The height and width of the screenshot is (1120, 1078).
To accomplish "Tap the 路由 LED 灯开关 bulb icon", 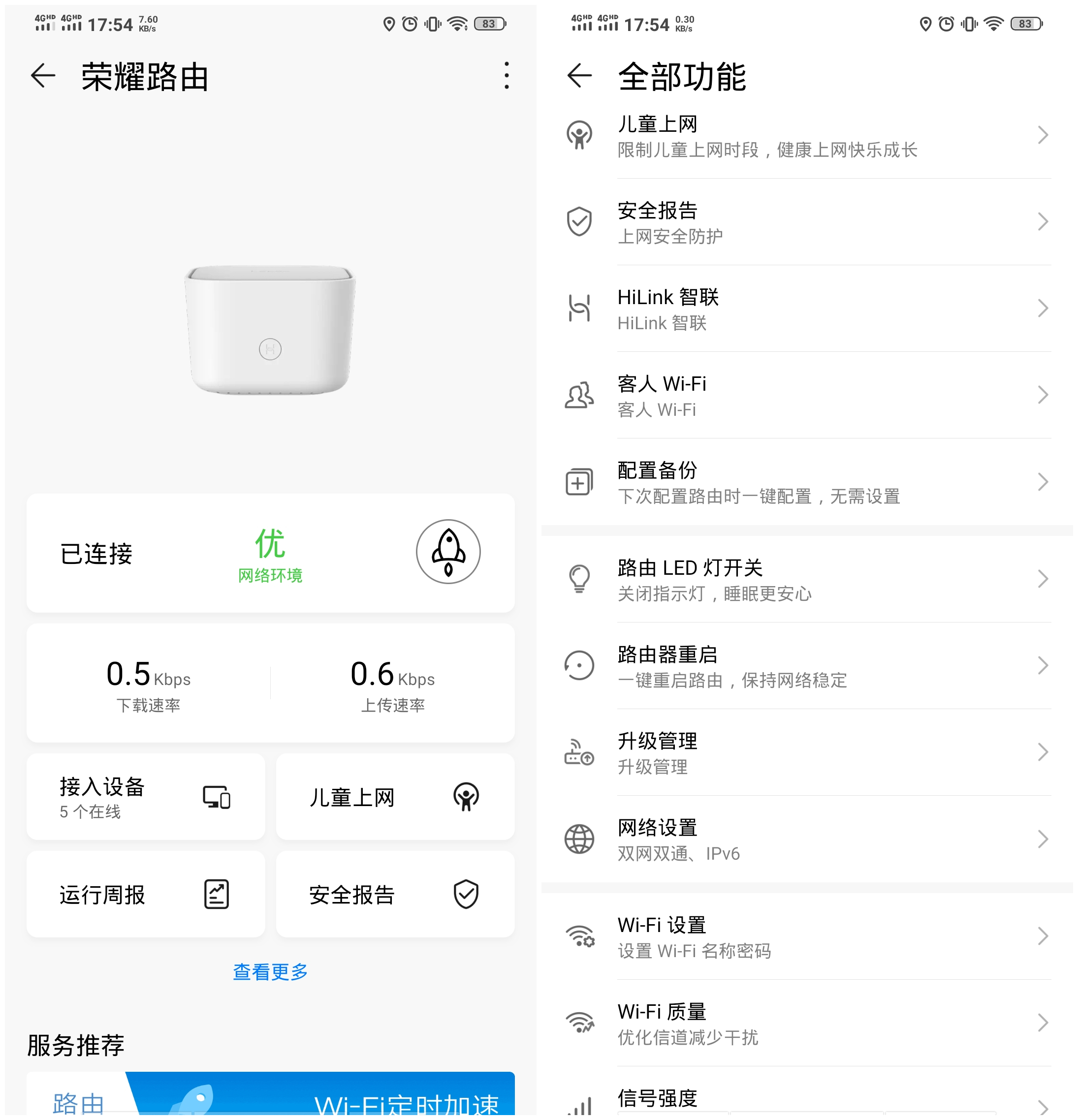I will pyautogui.click(x=579, y=579).
